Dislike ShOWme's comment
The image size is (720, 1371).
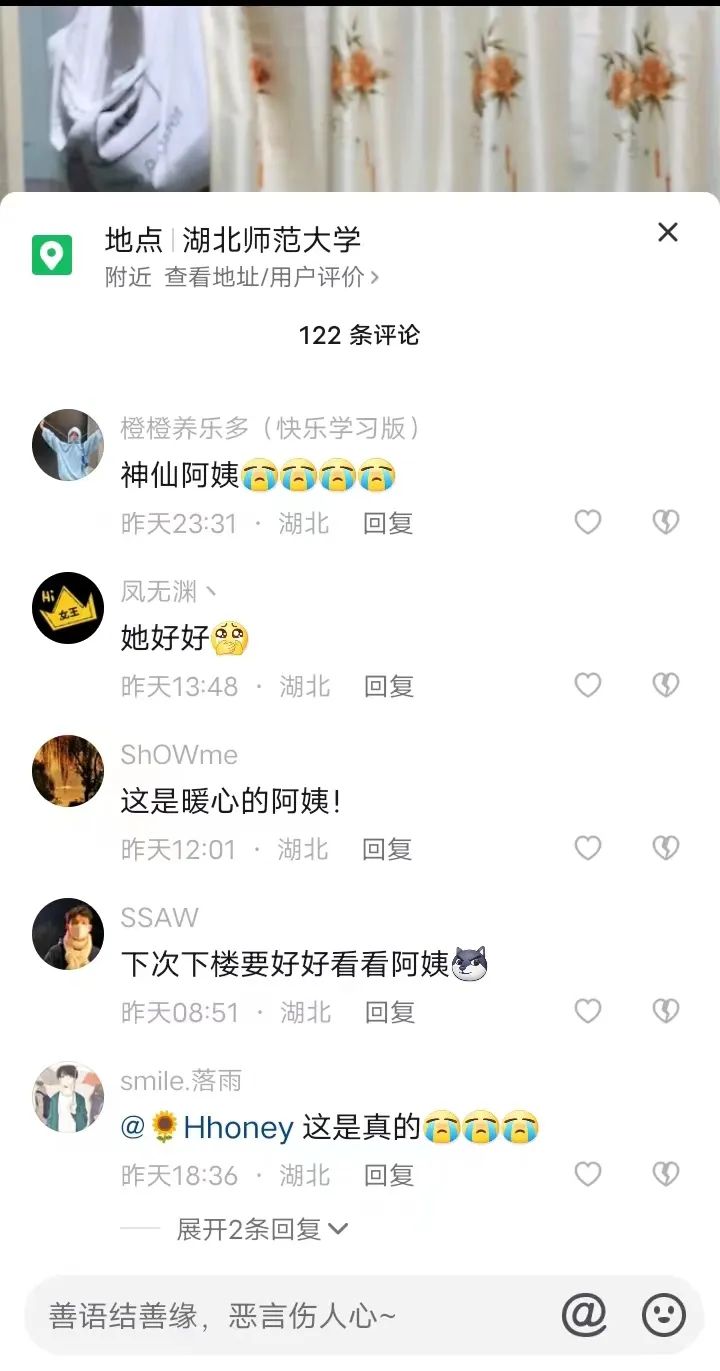665,848
